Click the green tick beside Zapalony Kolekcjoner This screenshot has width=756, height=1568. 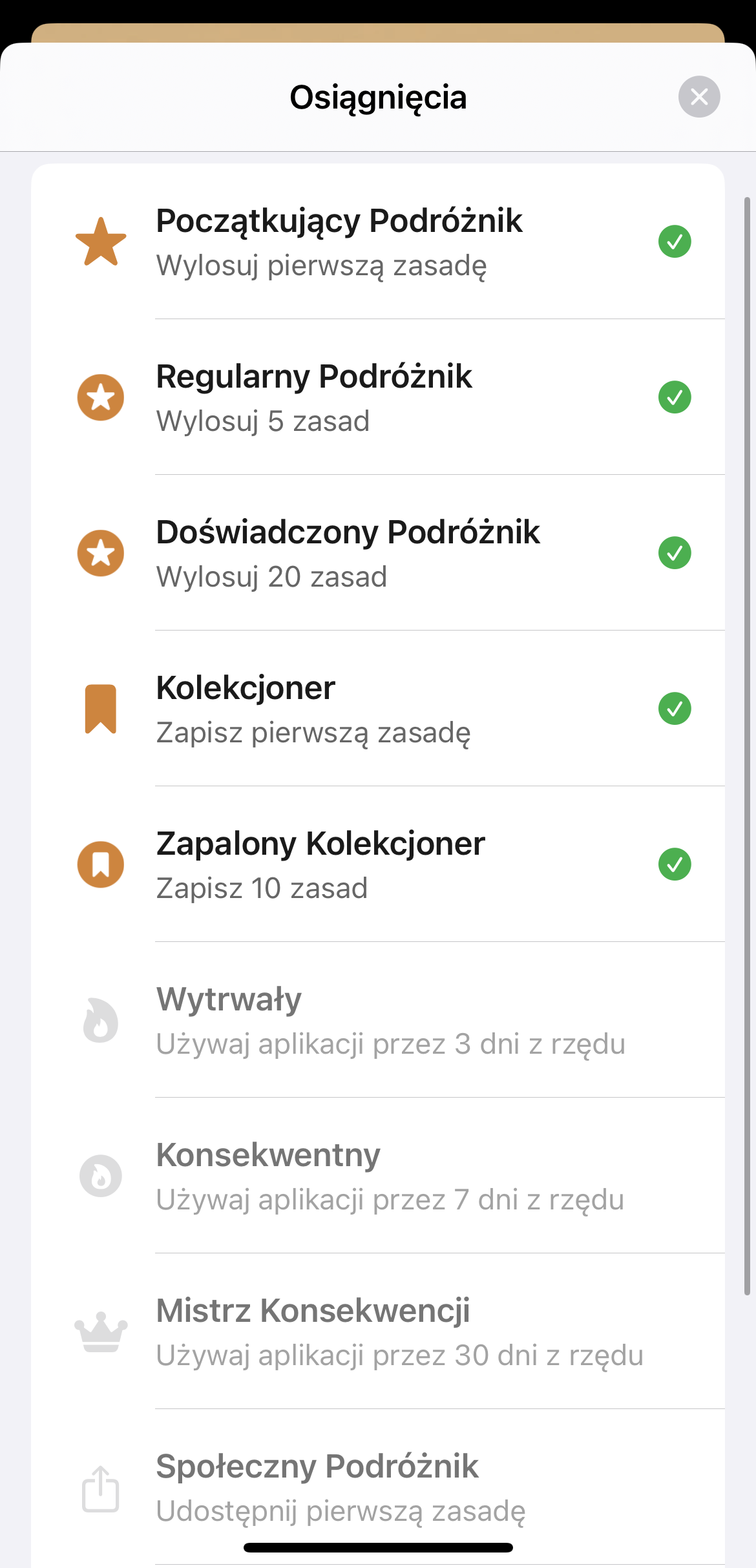click(676, 864)
